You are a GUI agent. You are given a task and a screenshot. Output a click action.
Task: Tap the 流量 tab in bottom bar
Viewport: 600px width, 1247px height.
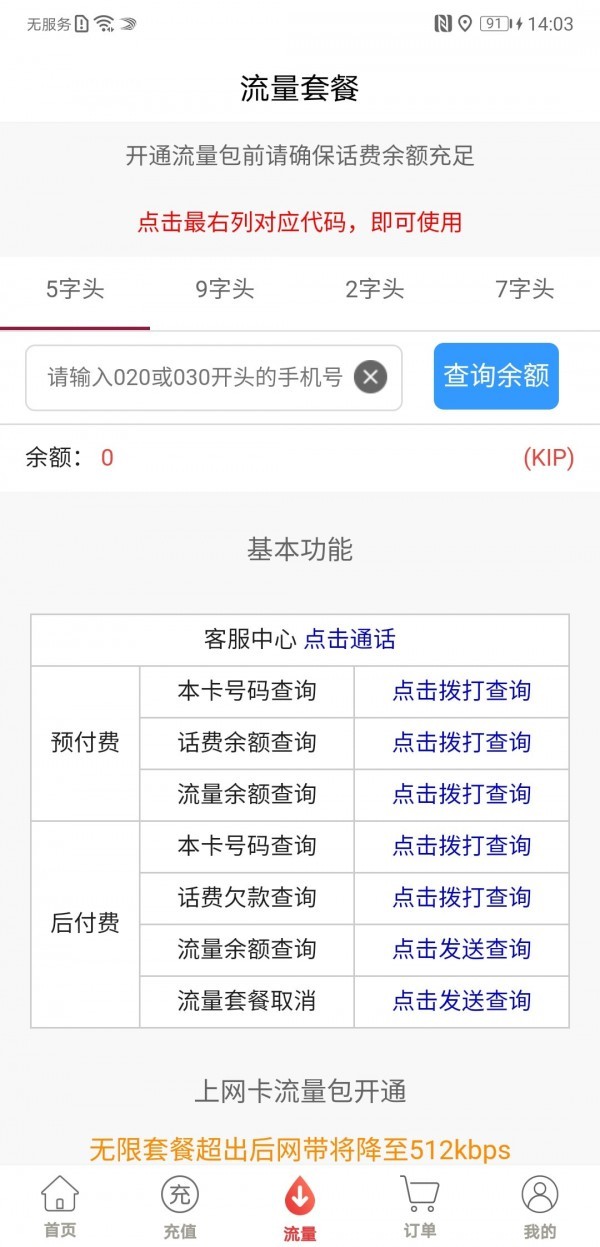tap(300, 1206)
